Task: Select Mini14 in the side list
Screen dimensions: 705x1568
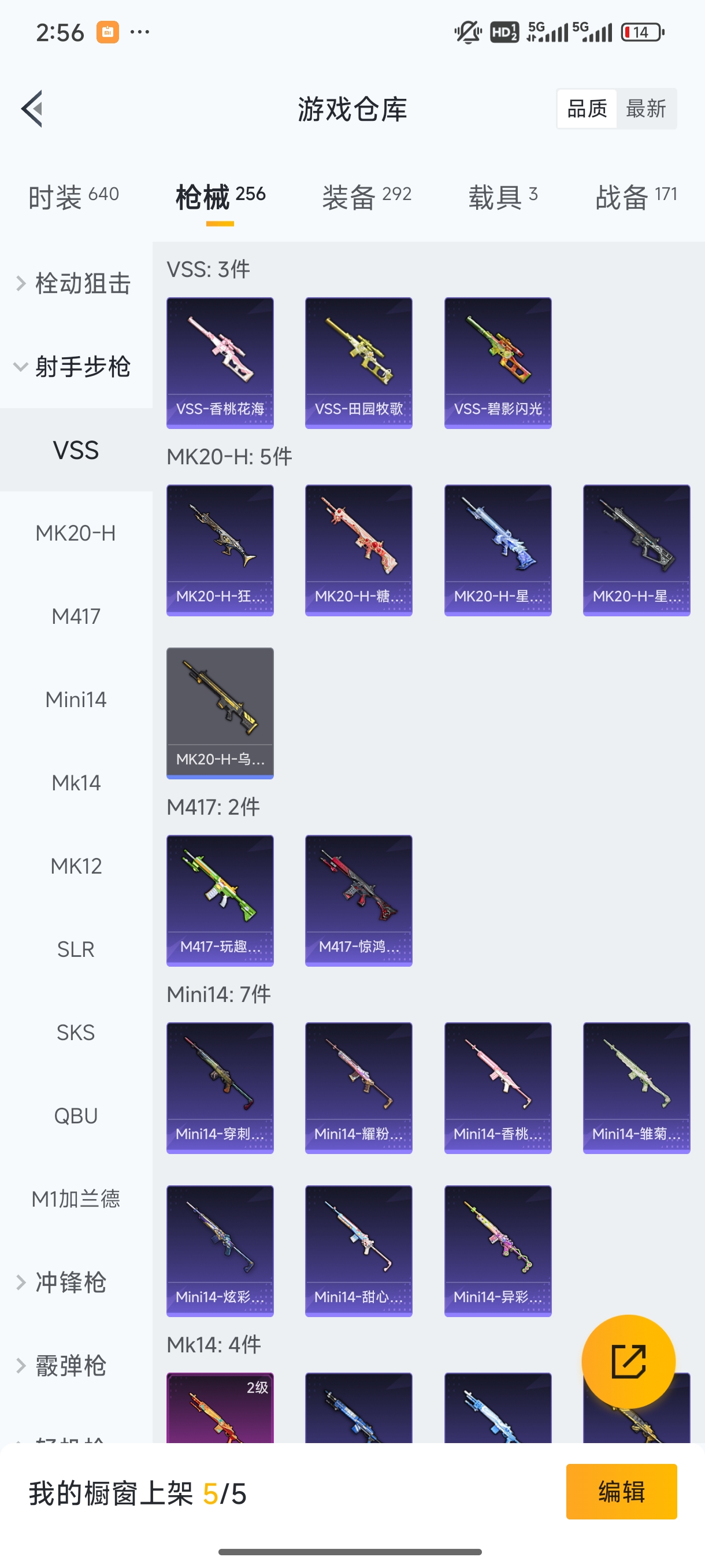Action: [76, 700]
